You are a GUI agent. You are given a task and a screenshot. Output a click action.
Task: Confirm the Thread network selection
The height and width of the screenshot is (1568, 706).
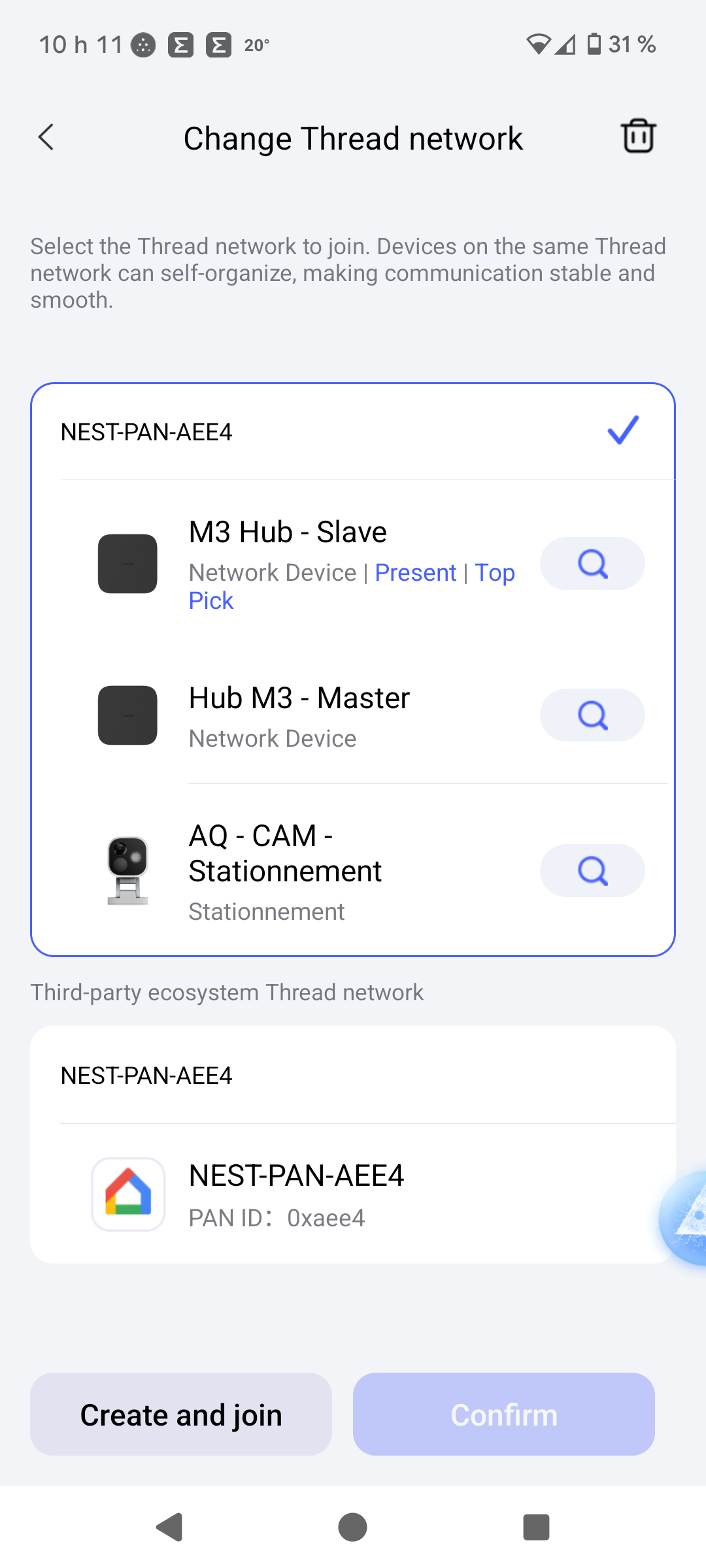(x=504, y=1414)
